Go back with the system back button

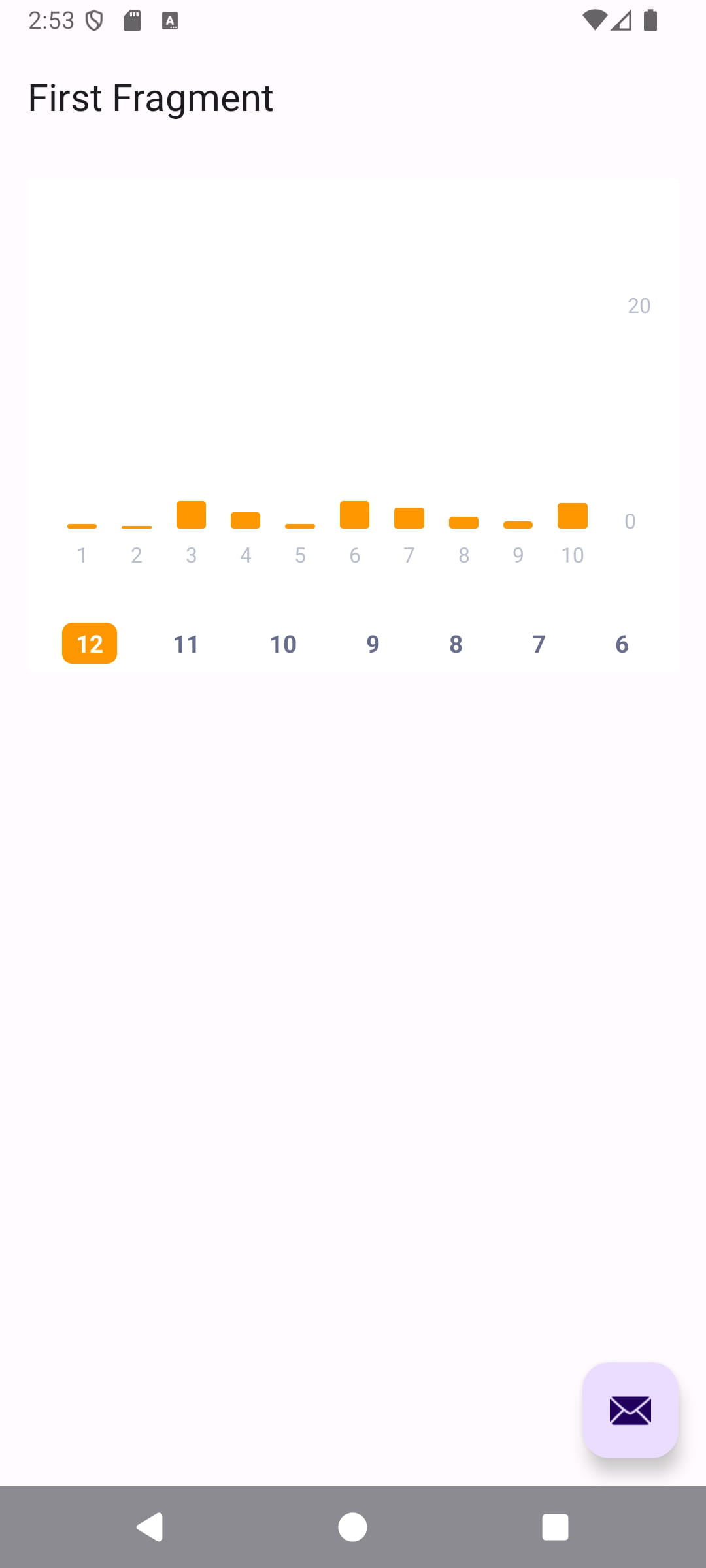(x=150, y=1527)
